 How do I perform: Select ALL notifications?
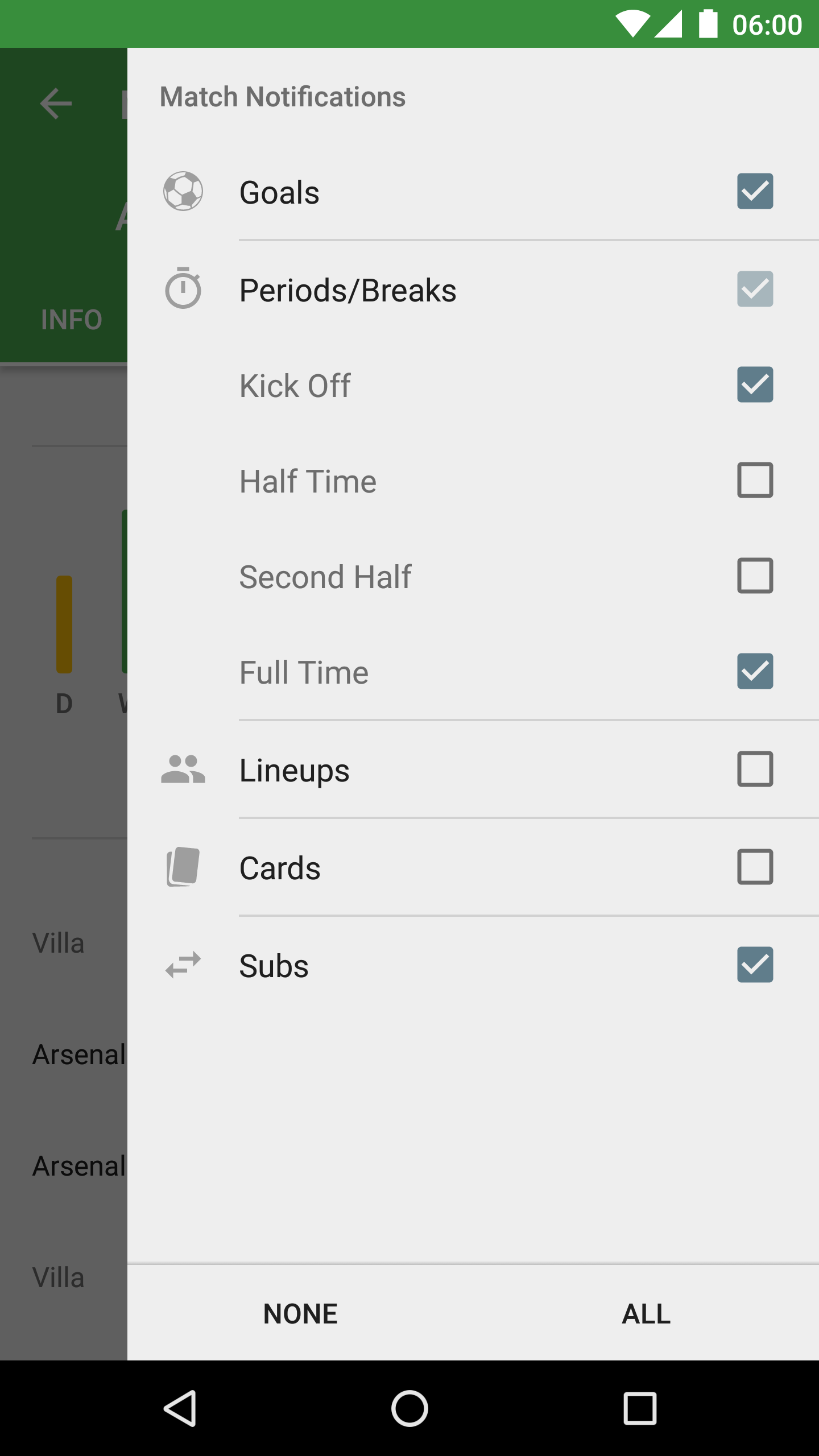click(x=646, y=1314)
